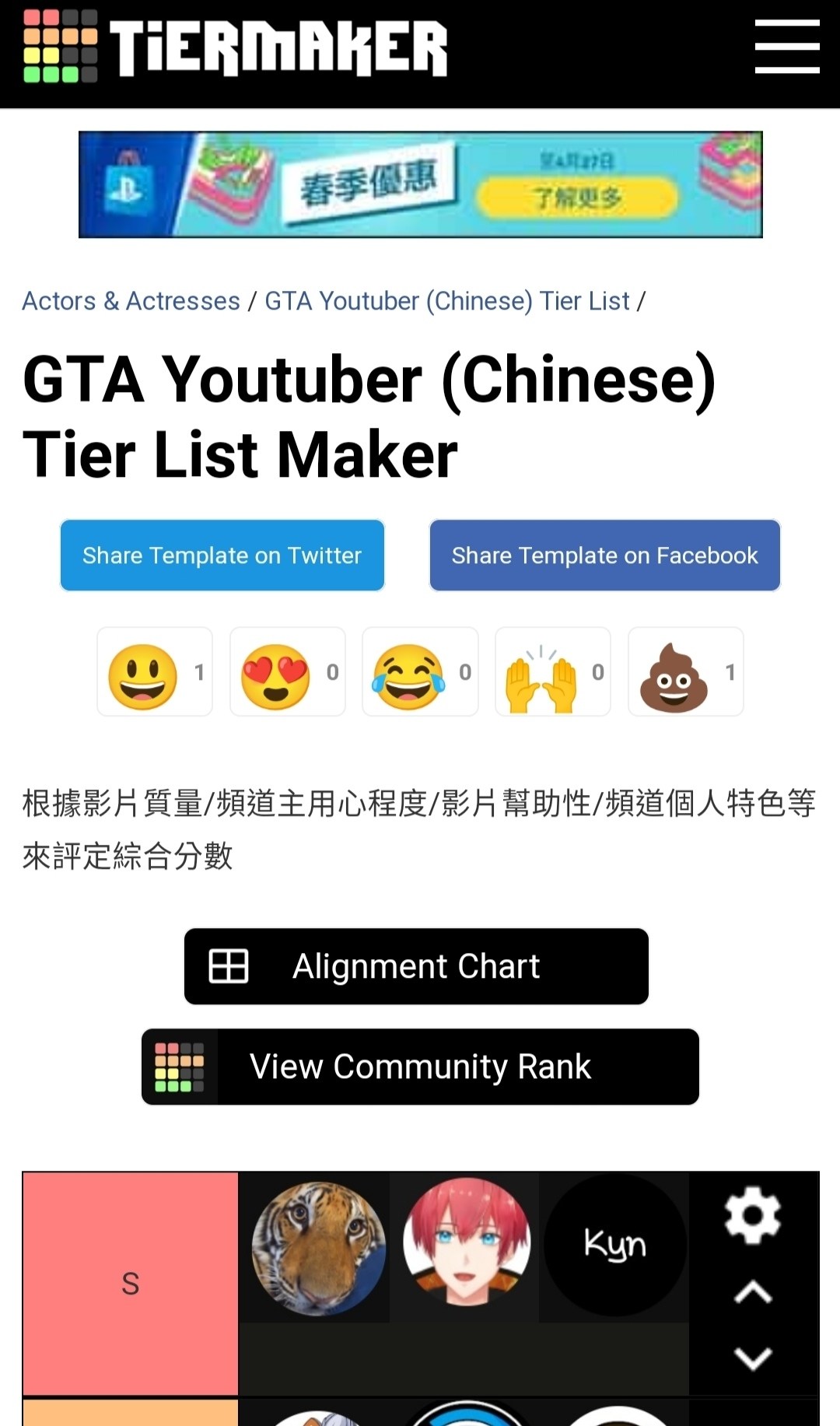840x1426 pixels.
Task: View Community Rank
Action: coord(420,1067)
